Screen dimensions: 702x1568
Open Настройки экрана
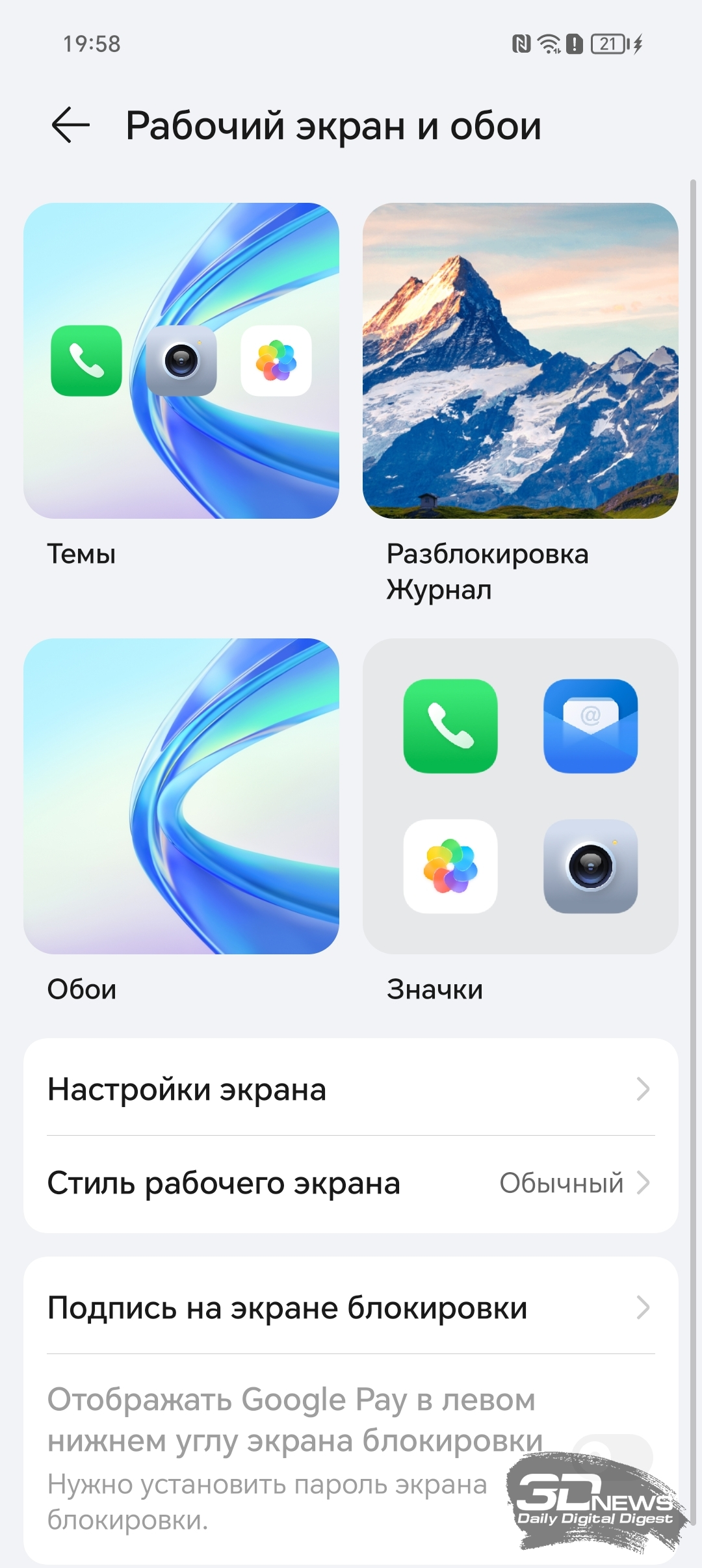(351, 1090)
